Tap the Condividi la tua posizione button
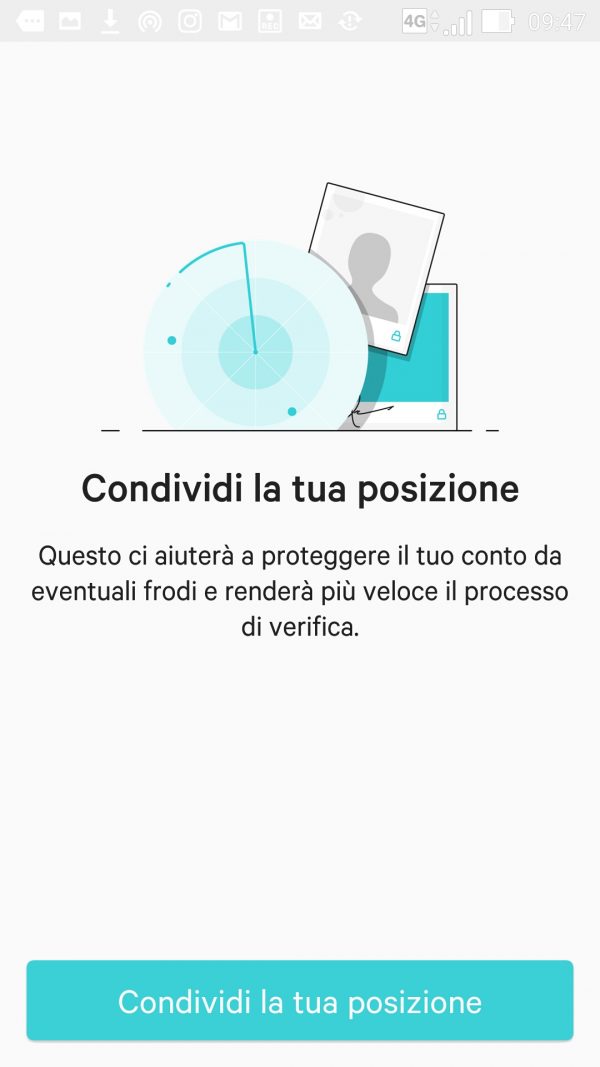This screenshot has height=1067, width=600. tap(300, 1001)
